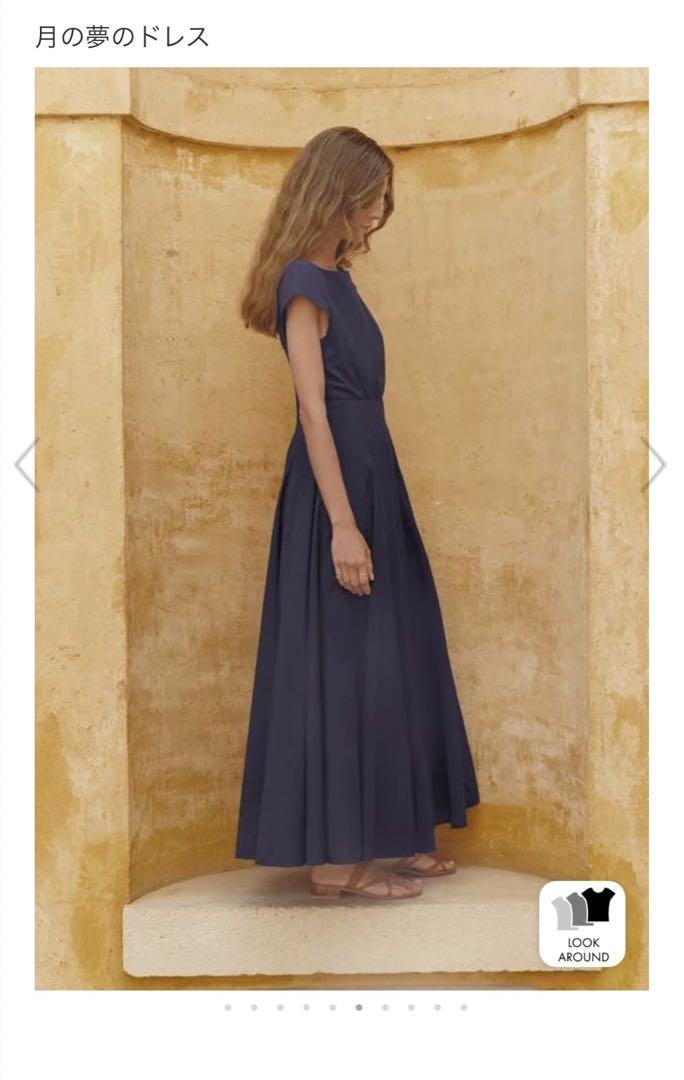This screenshot has height=1080, width=684.
Task: Jump to the last image dot
Action: pos(463,1007)
